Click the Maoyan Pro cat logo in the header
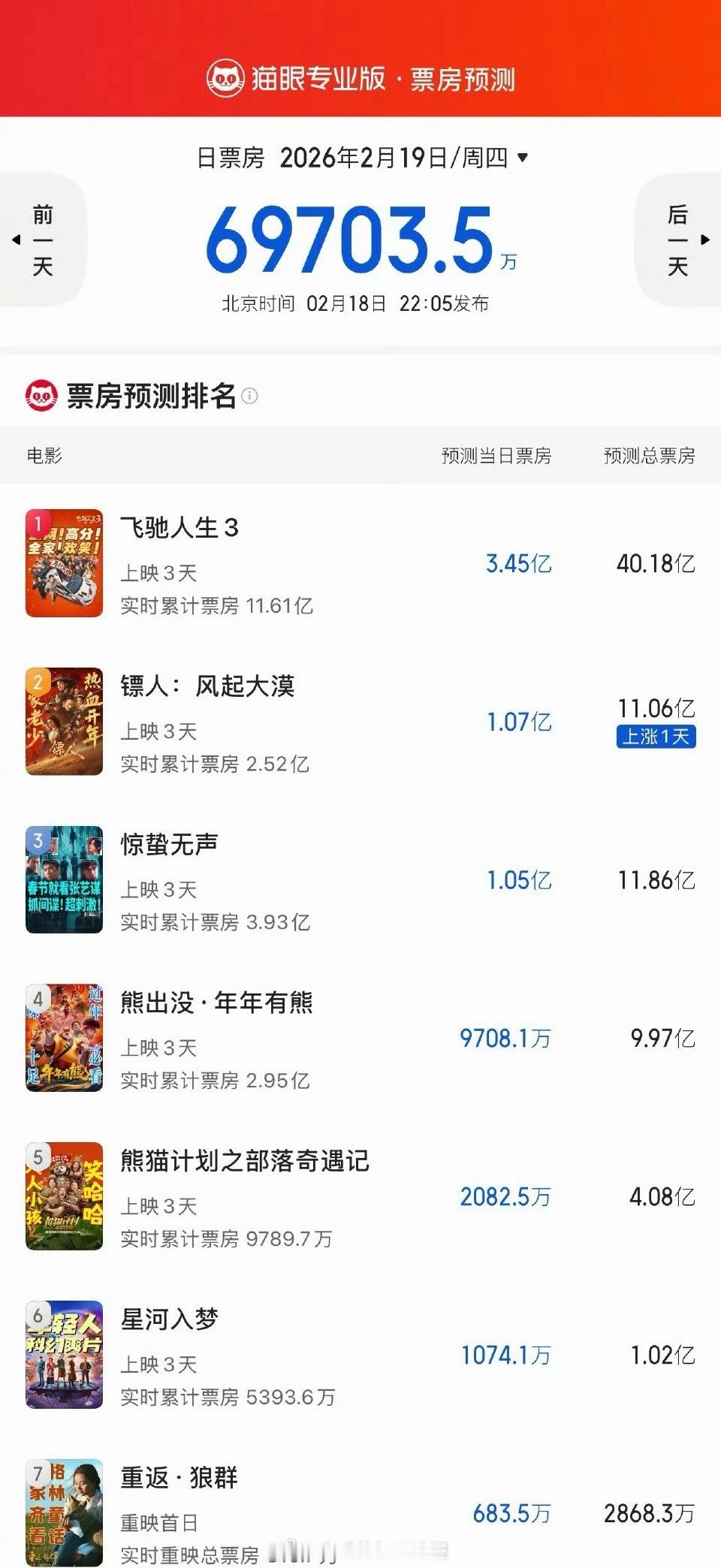The image size is (721, 1568). point(227,77)
